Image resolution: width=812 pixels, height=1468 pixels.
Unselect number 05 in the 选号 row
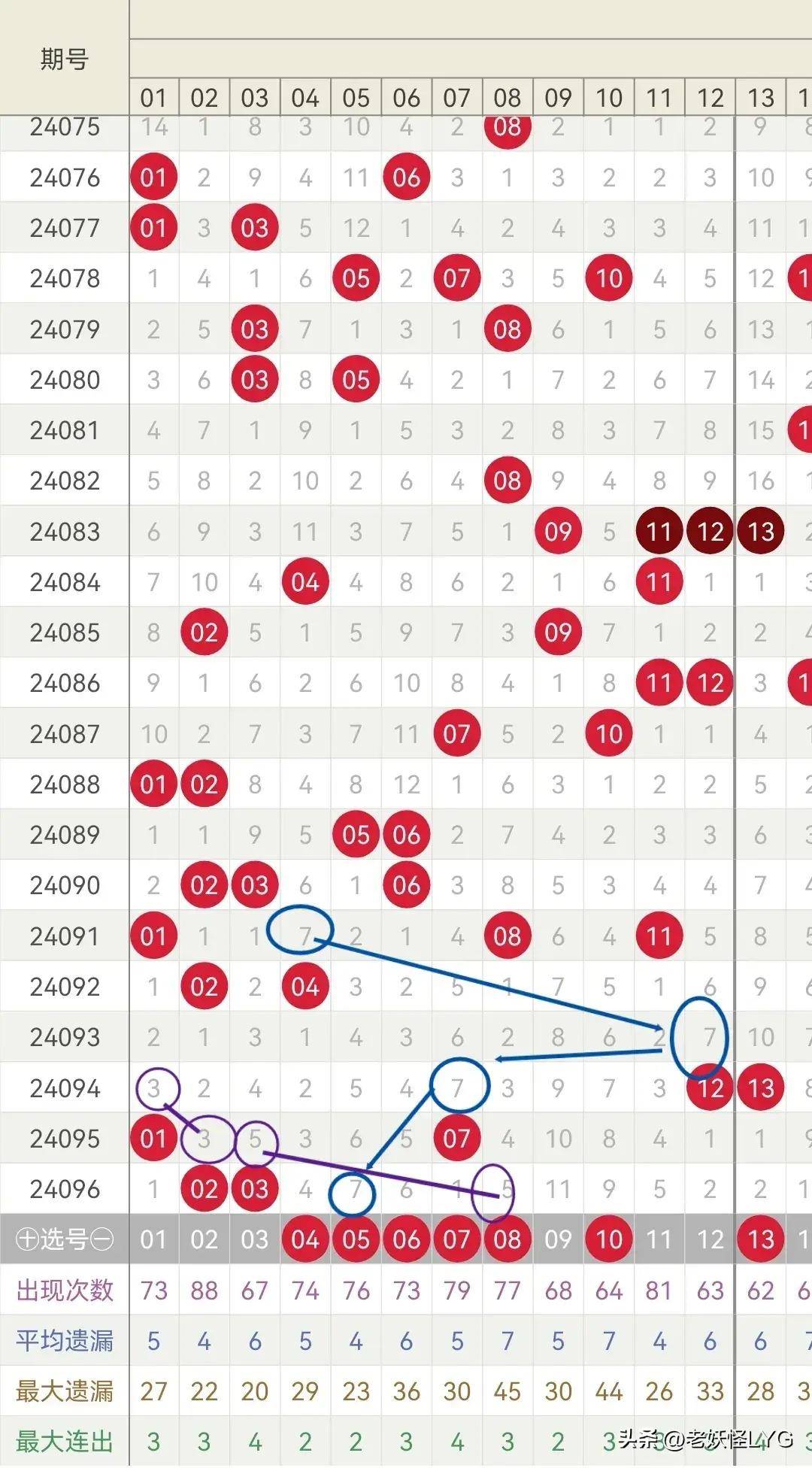click(356, 1239)
